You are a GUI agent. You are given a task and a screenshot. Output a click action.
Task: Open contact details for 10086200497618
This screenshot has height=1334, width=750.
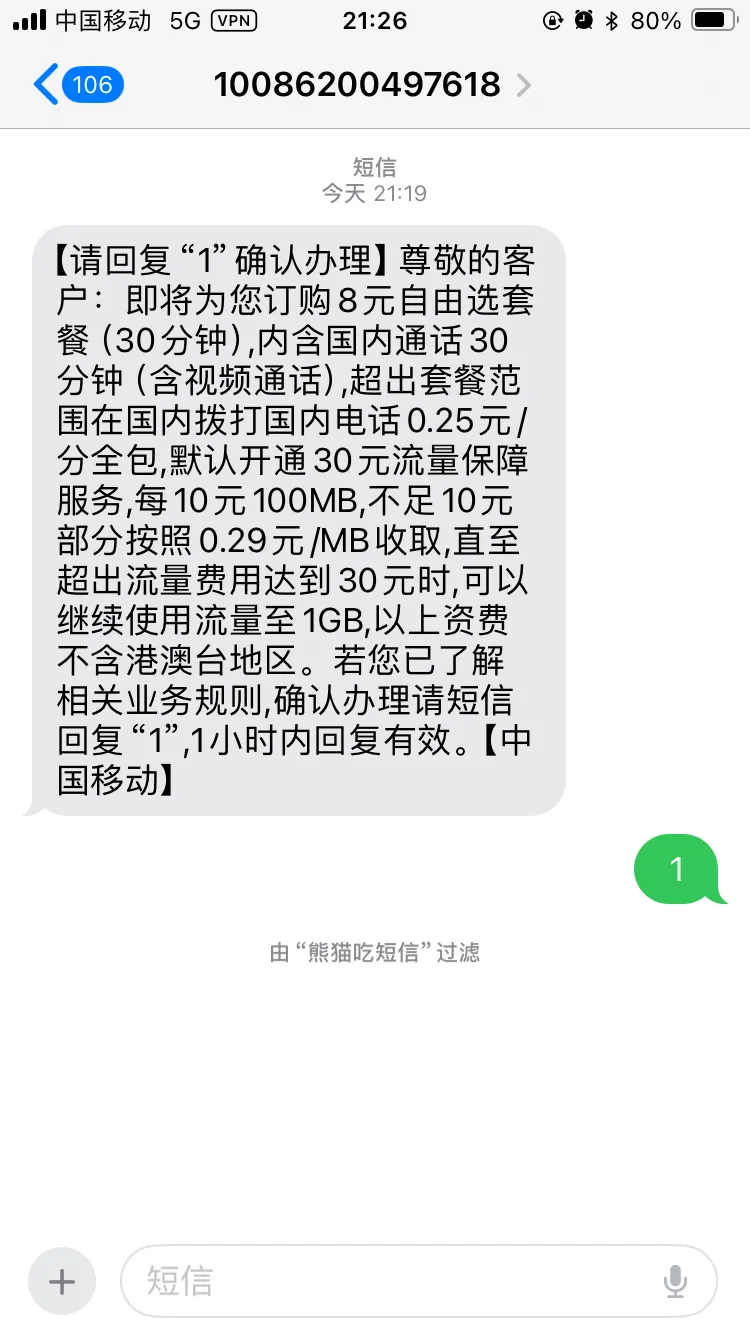[x=370, y=85]
